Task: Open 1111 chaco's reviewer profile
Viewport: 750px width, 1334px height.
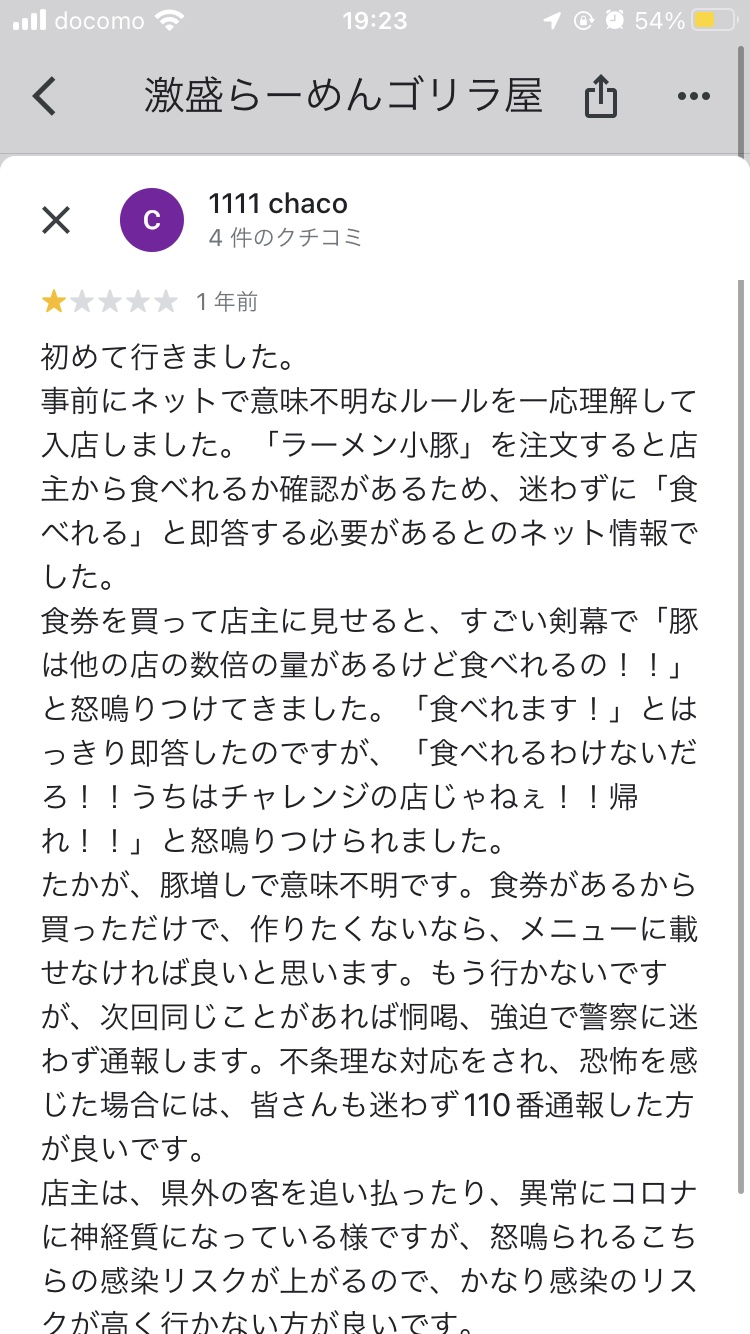Action: [x=278, y=204]
